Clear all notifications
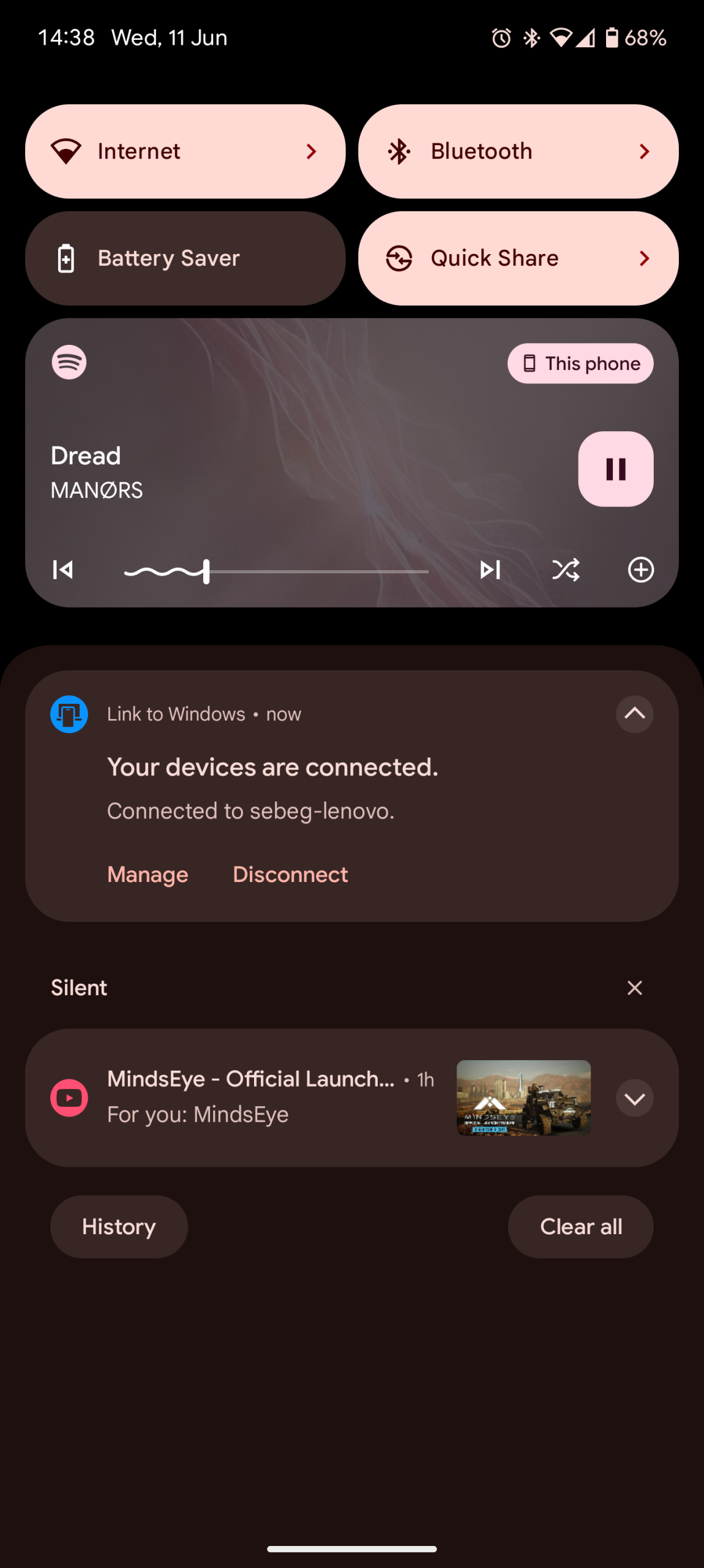Image resolution: width=704 pixels, height=1568 pixels. click(x=580, y=1227)
